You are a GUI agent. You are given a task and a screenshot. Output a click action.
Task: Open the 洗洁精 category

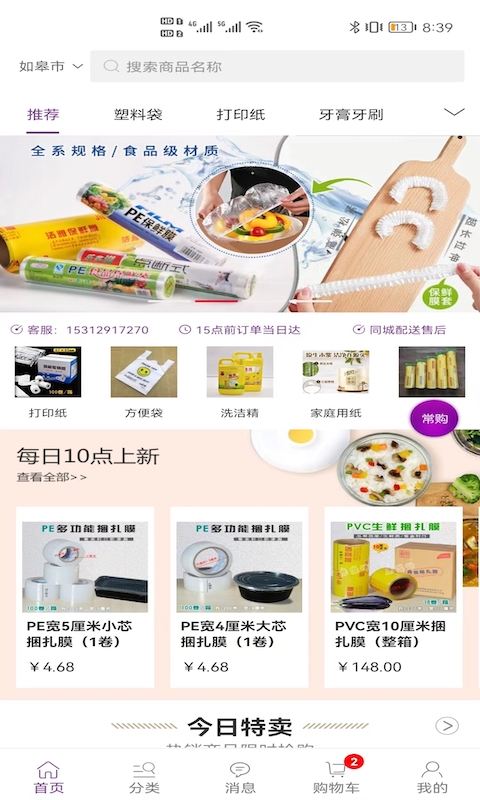click(240, 383)
